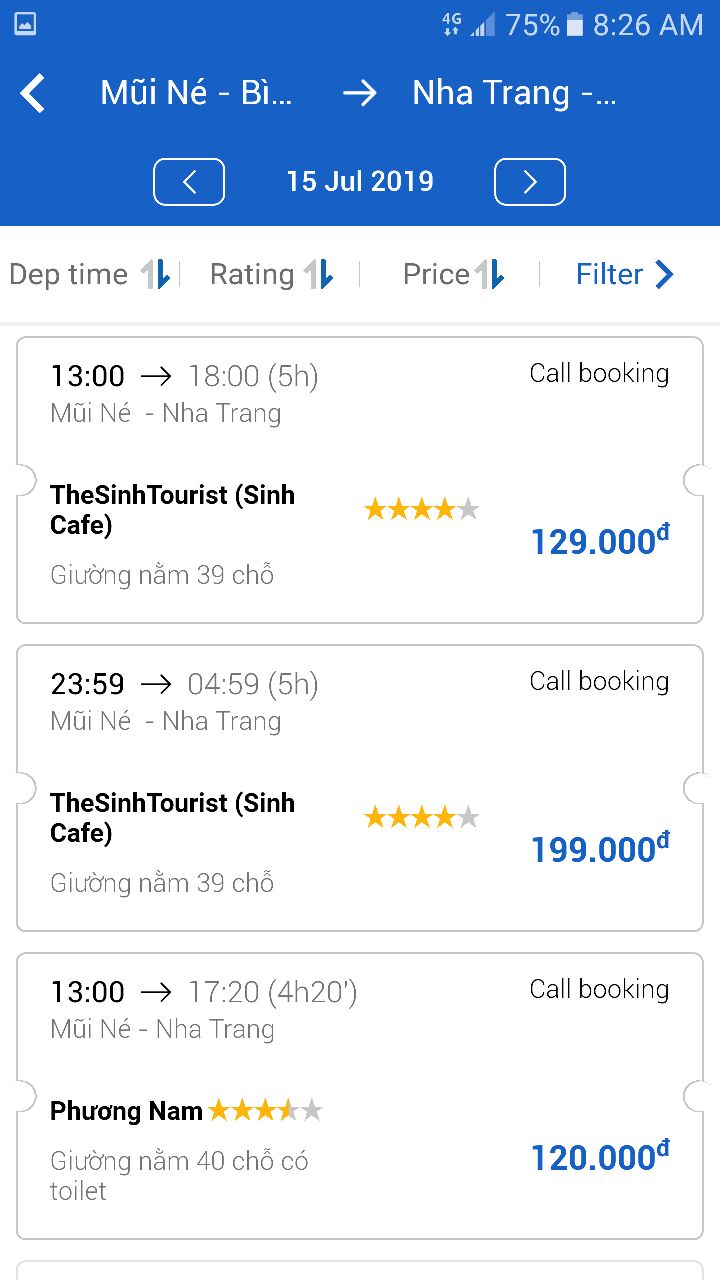The width and height of the screenshot is (720, 1280).
Task: Sort results by Dep time
Action: (90, 274)
